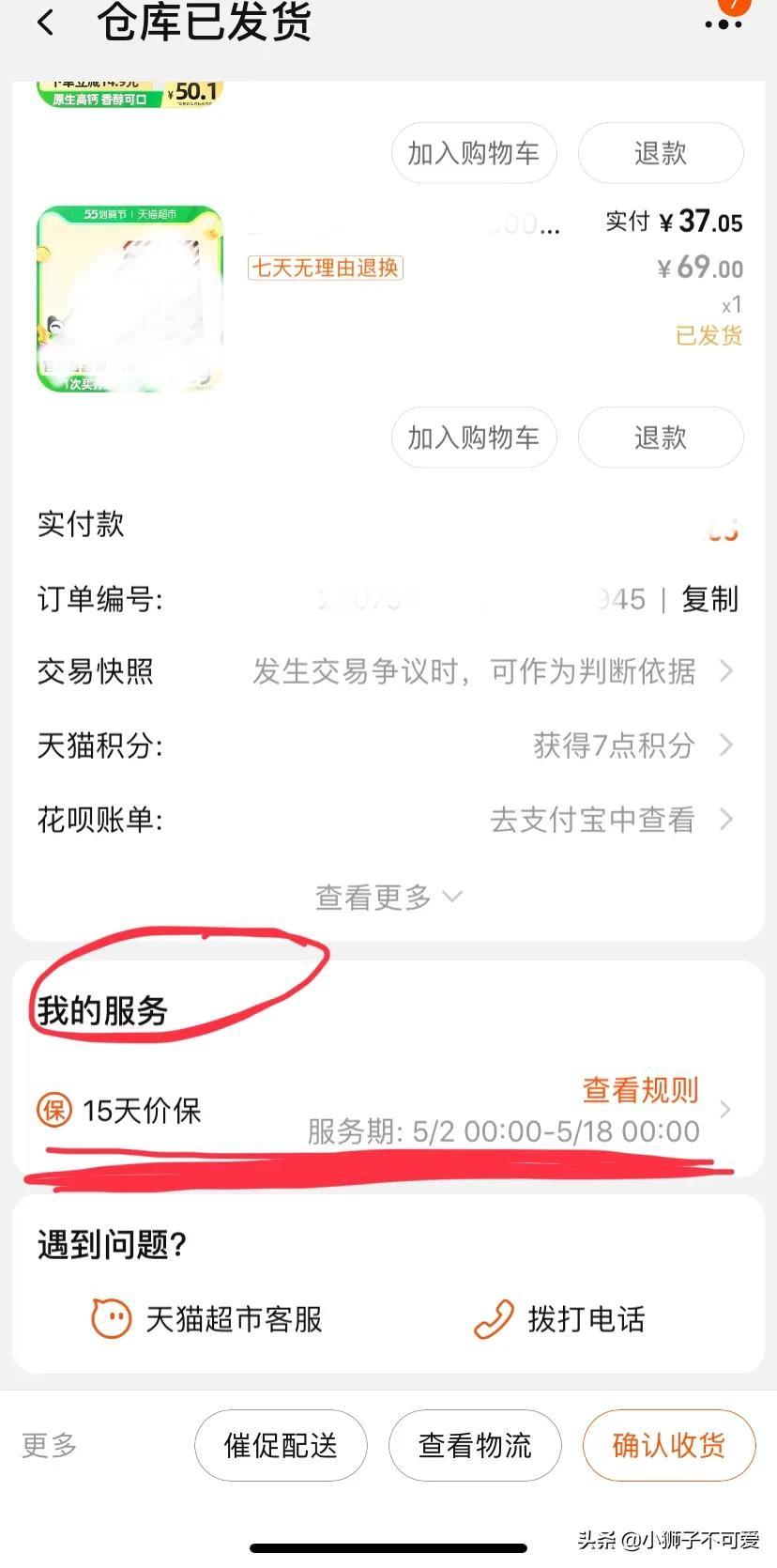Add the ¥37.05 item to cart
Image resolution: width=777 pixels, height=1568 pixels.
tap(474, 438)
